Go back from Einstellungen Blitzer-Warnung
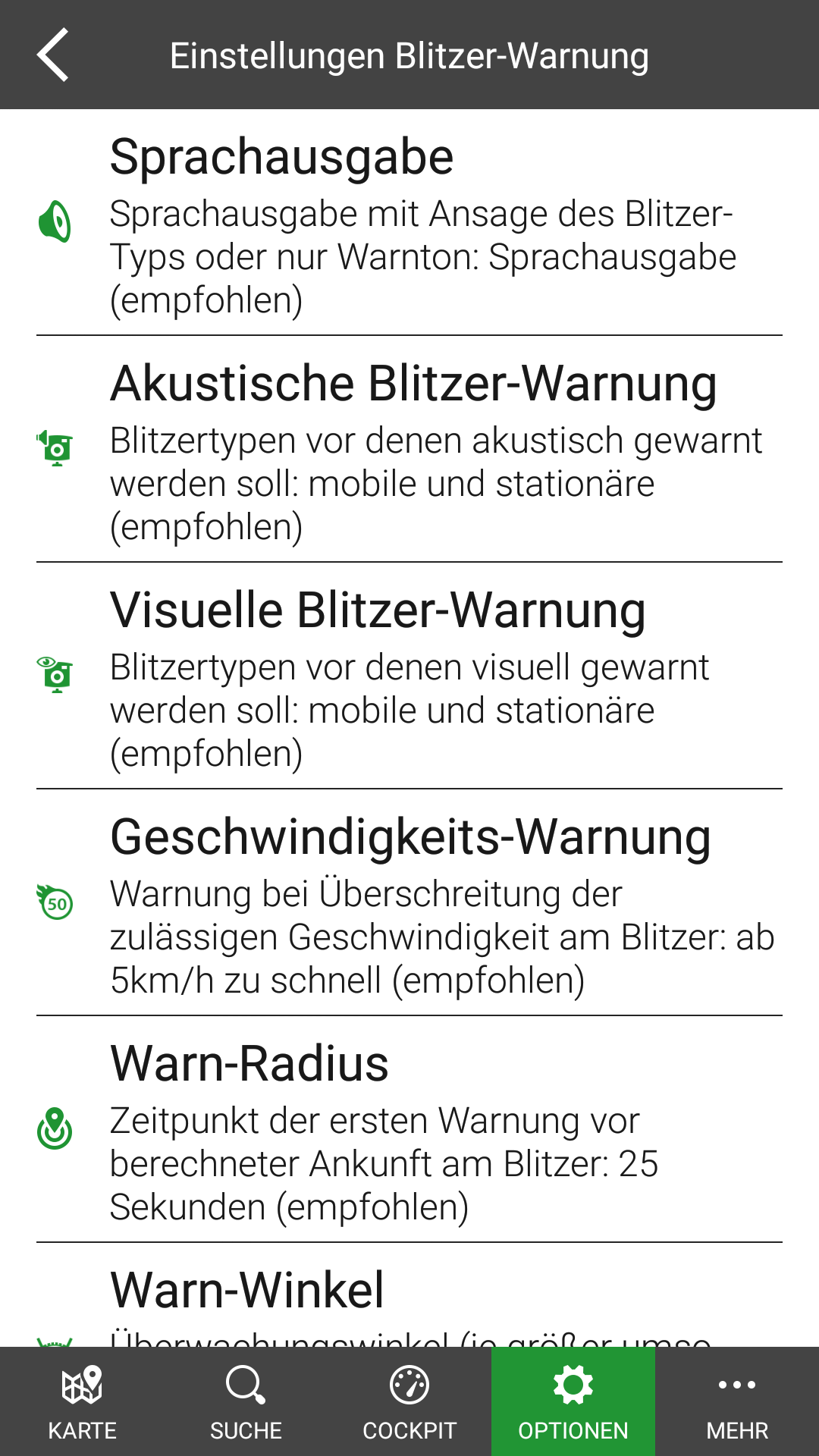Image resolution: width=819 pixels, height=1456 pixels. tap(53, 55)
